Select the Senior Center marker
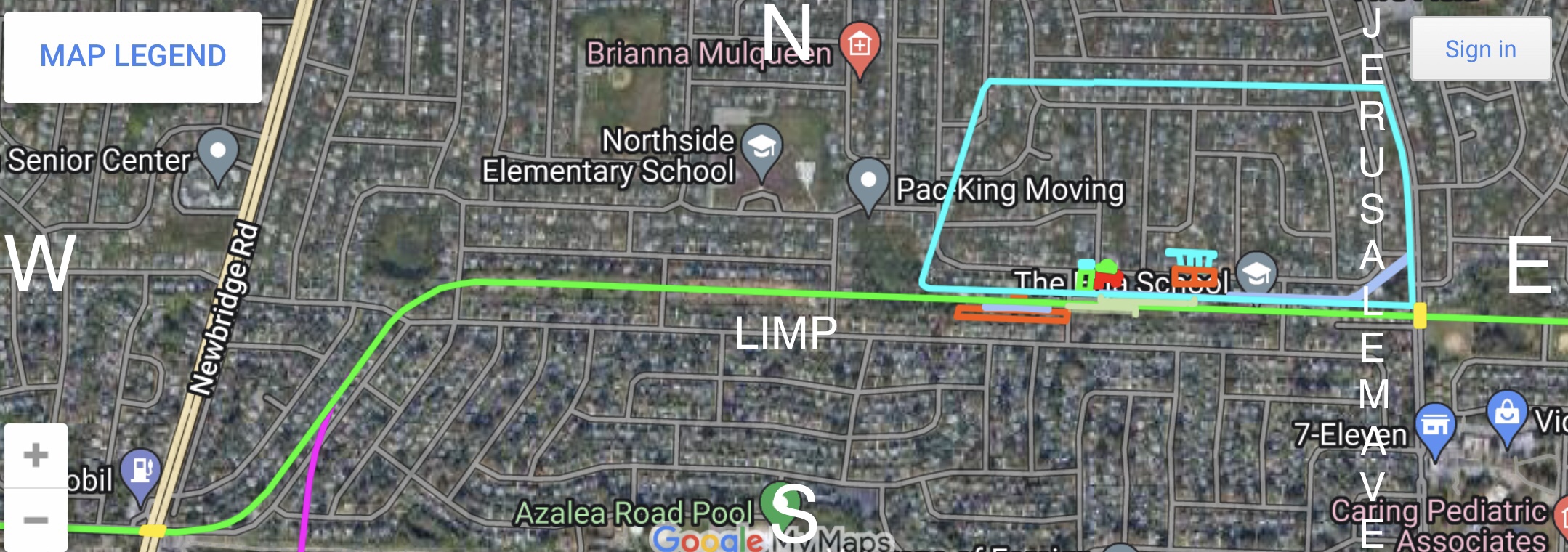Viewport: 1568px width, 552px height. 218,153
